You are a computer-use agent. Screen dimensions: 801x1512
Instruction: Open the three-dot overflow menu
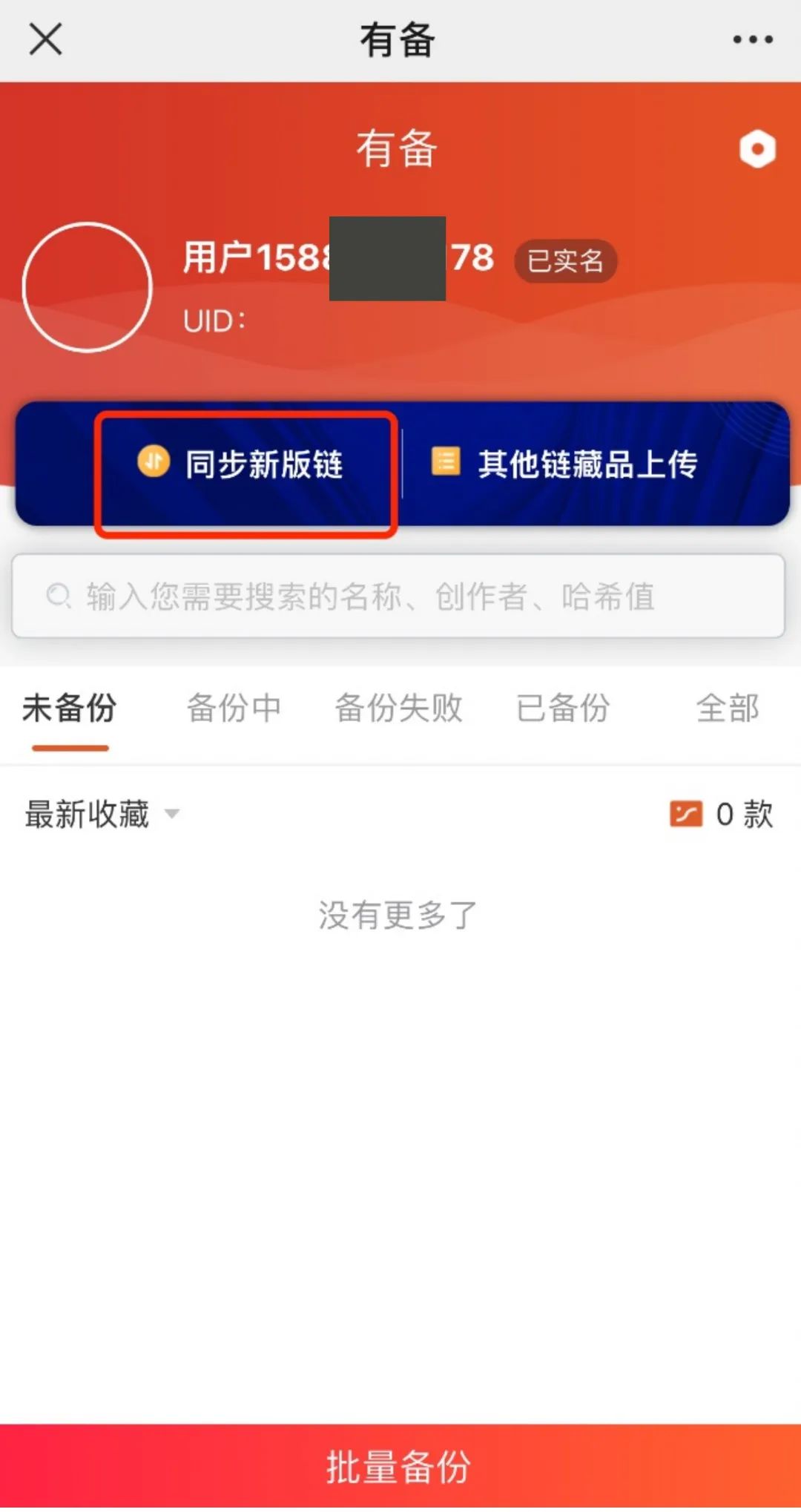click(752, 39)
